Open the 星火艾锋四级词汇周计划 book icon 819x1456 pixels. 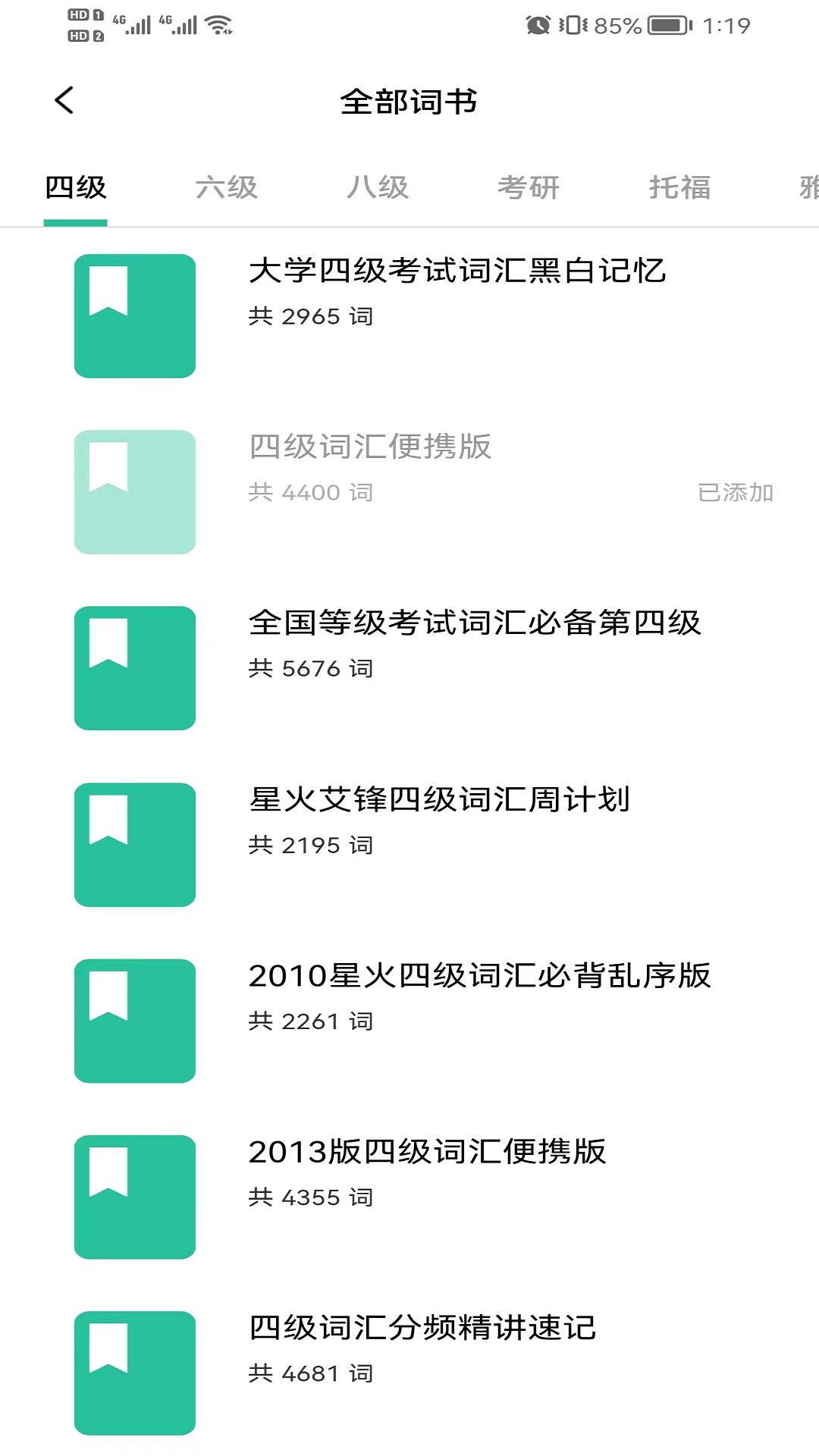click(135, 843)
